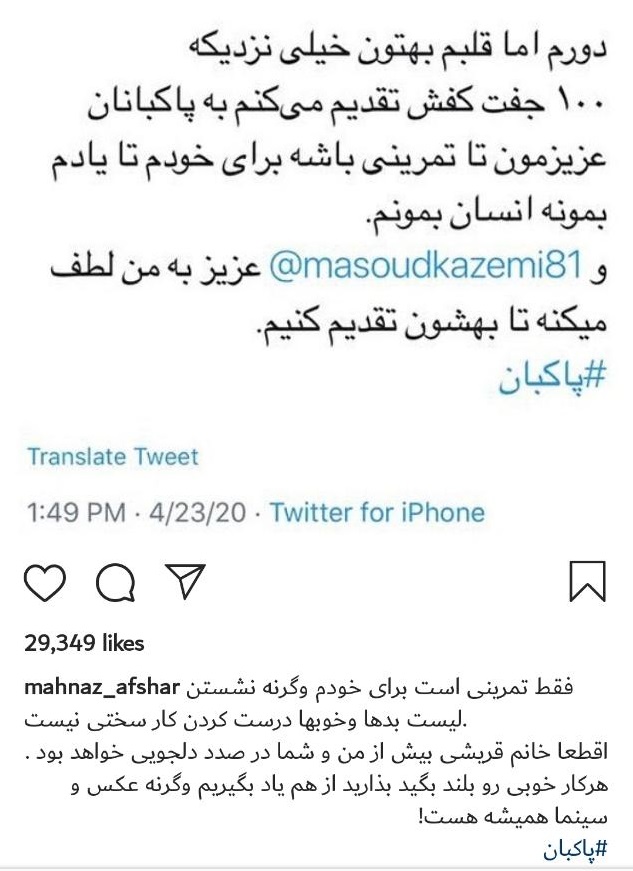This screenshot has width=633, height=871.
Task: Open the #پاکبان hashtag in the caption
Action: (x=573, y=850)
